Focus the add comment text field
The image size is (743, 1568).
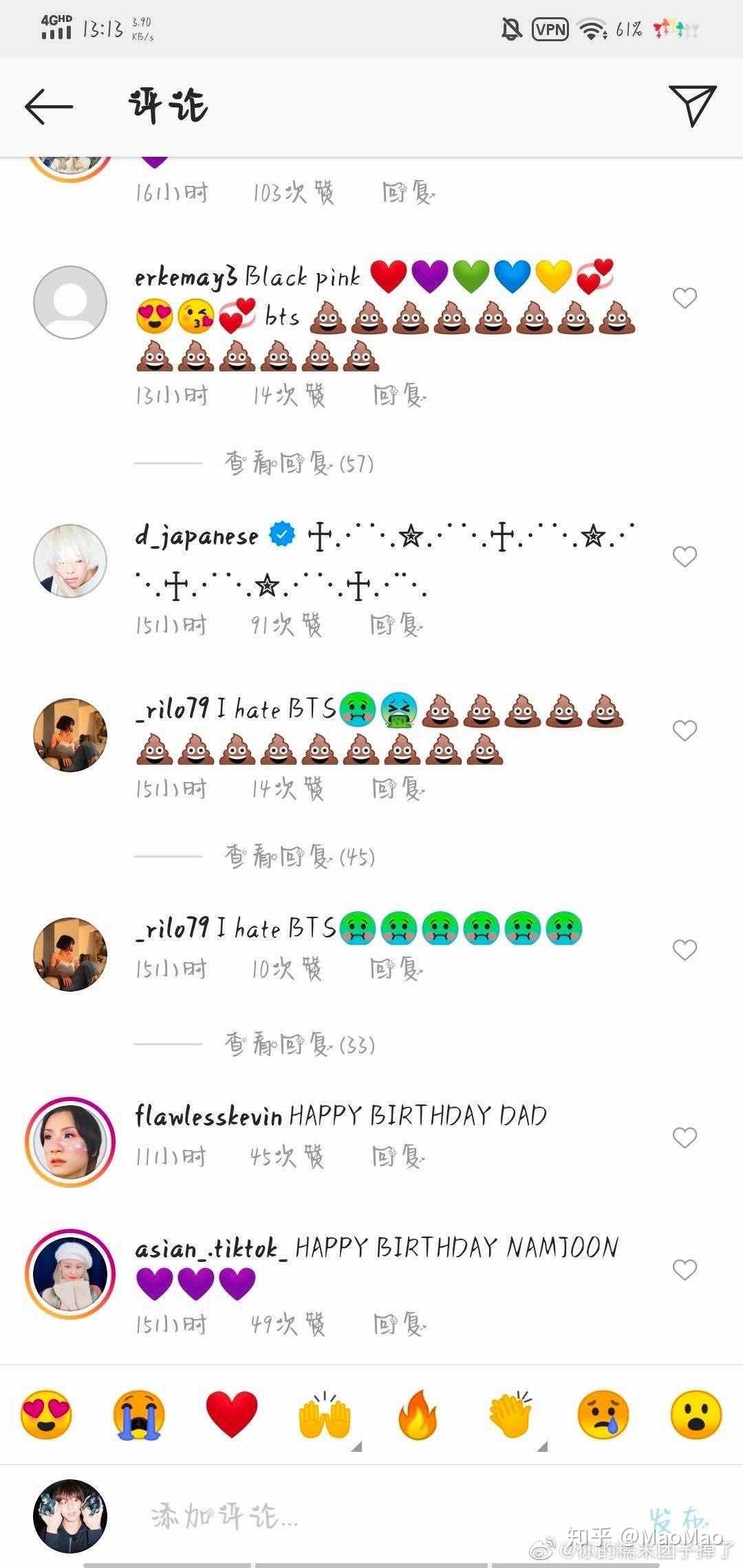pos(344,1515)
